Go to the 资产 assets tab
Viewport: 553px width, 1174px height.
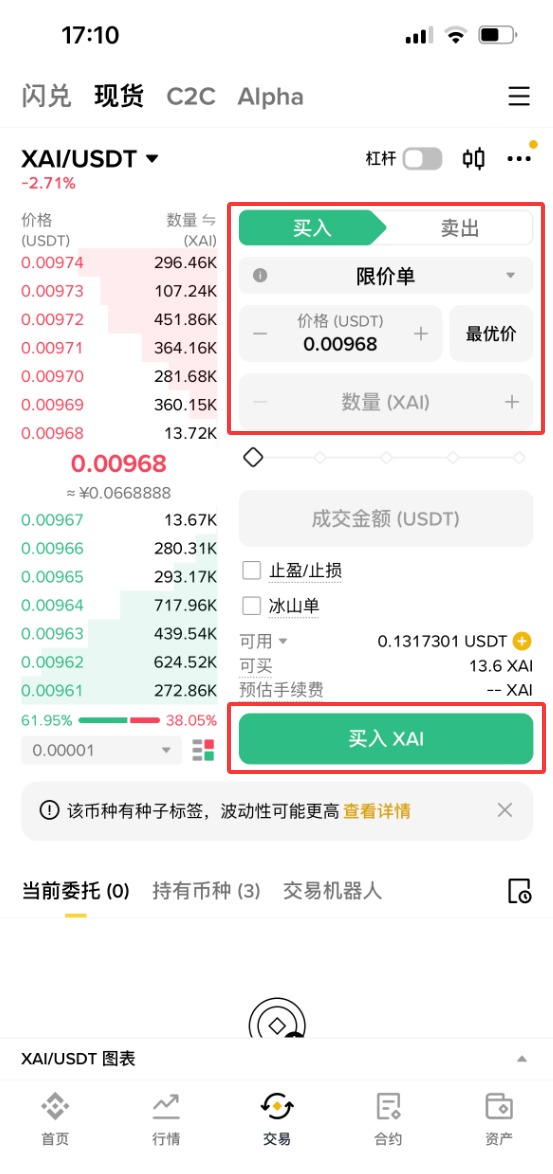click(x=498, y=1119)
